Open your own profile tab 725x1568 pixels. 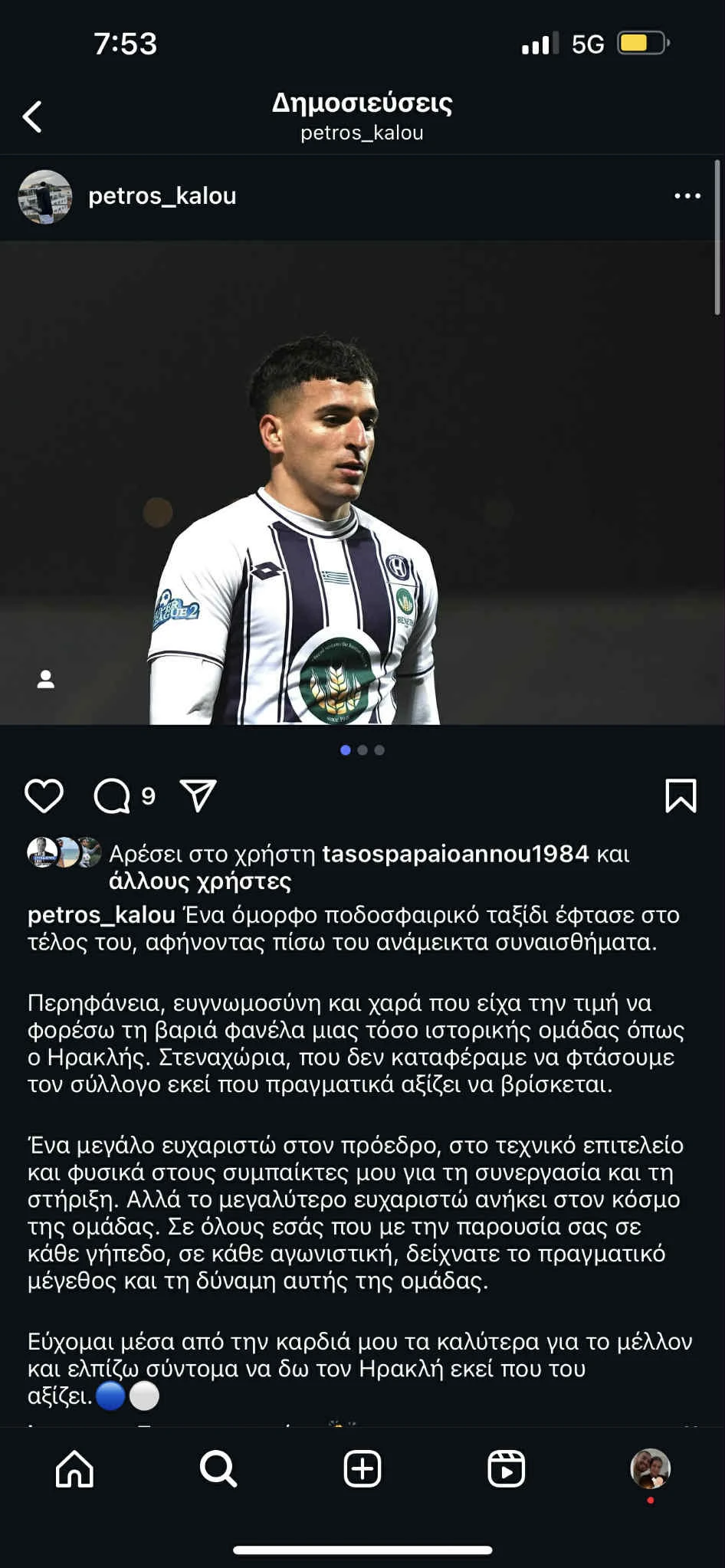(650, 1469)
